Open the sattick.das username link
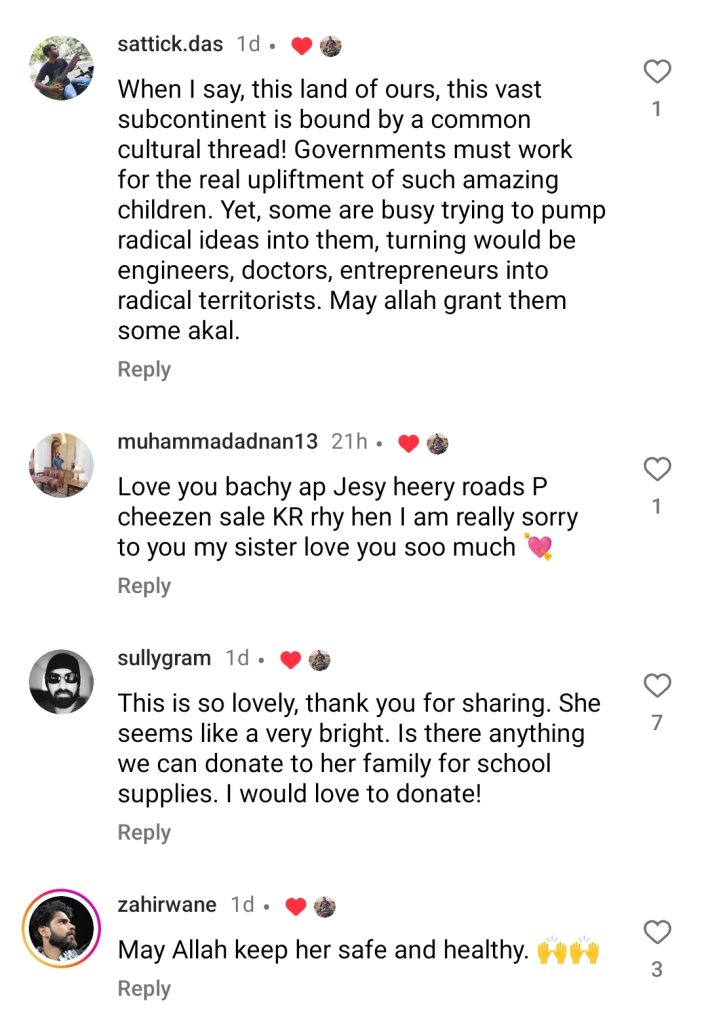 (170, 44)
